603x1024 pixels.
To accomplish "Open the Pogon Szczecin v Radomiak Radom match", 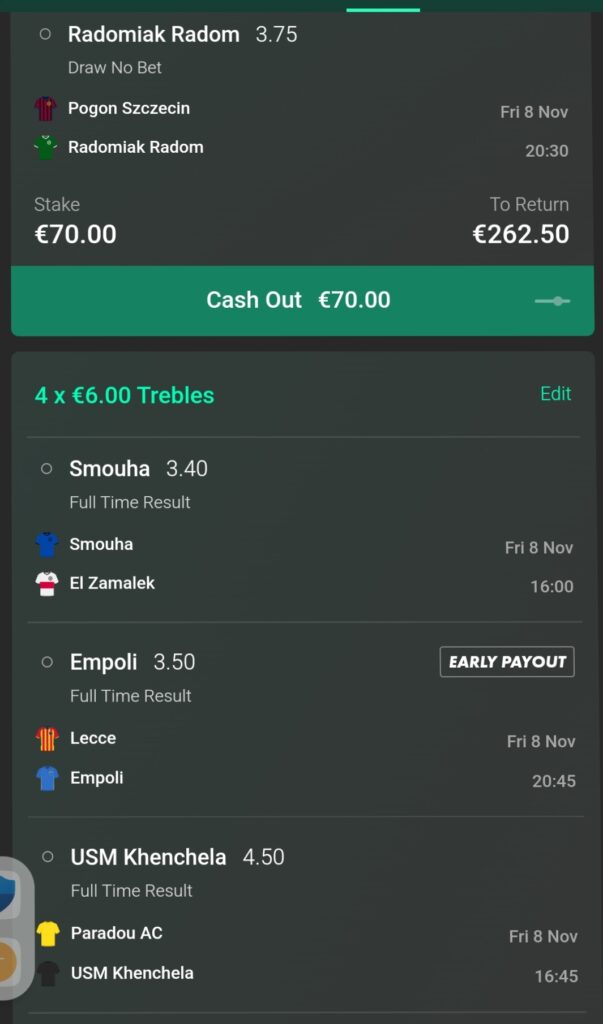I will pos(302,129).
